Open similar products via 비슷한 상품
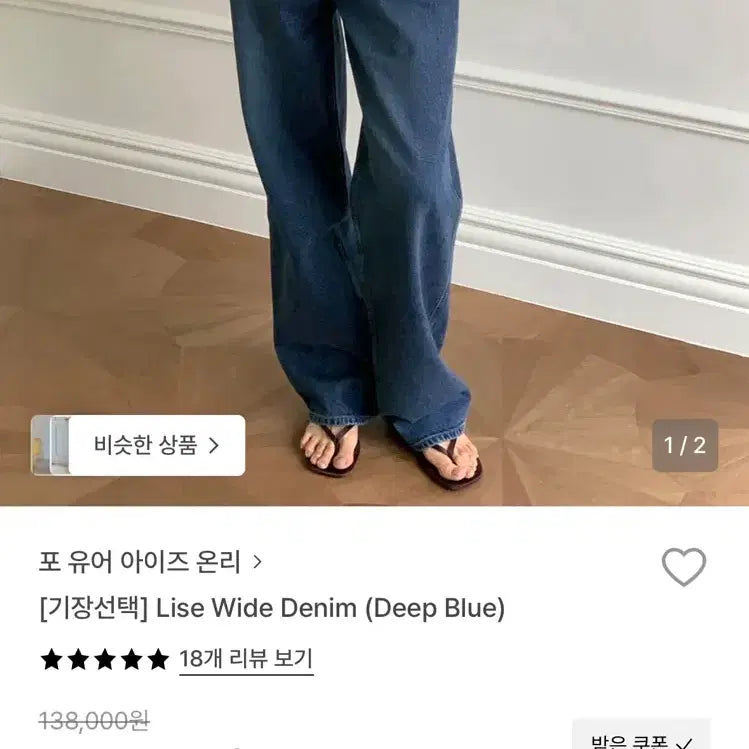Viewport: 749px width, 749px height. 156,445
